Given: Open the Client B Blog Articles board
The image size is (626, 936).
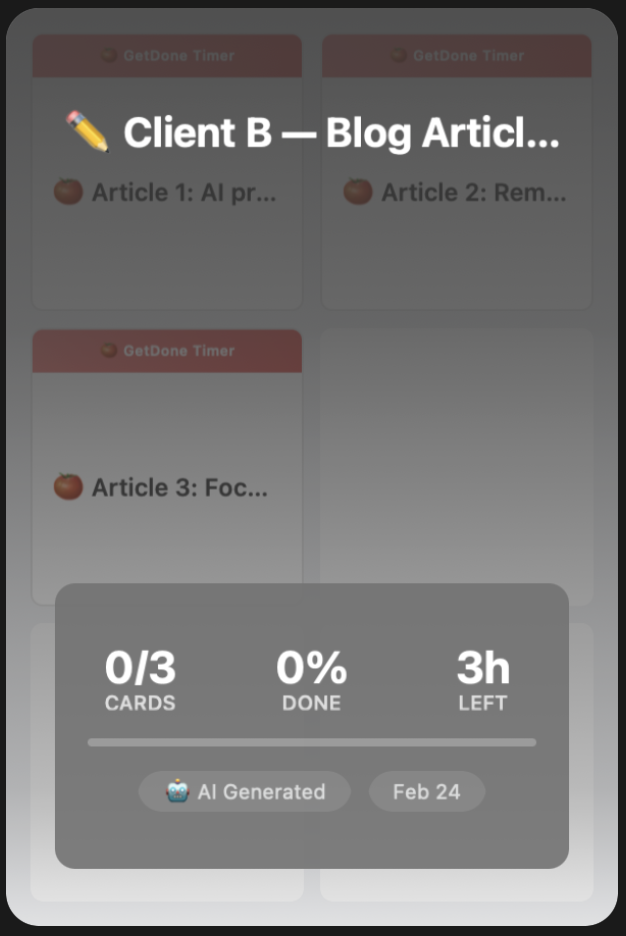Looking at the screenshot, I should point(312,133).
